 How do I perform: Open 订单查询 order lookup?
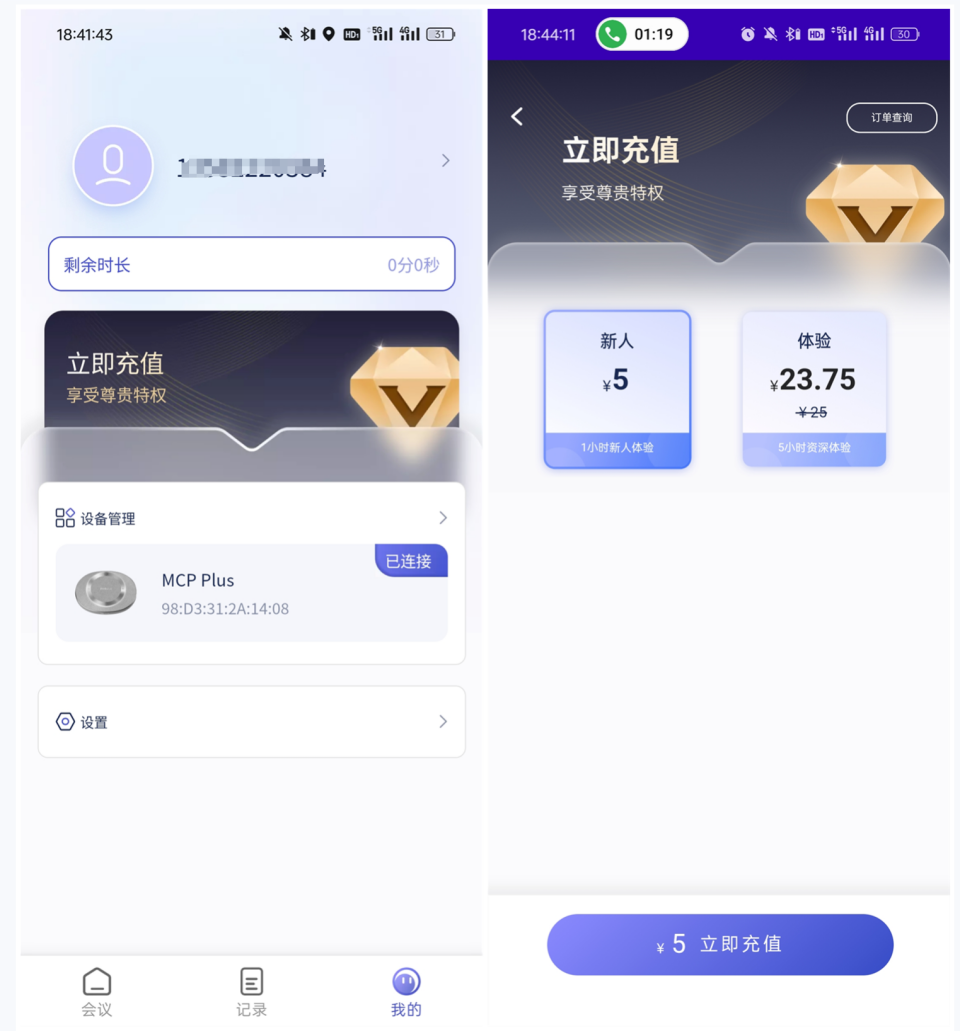[891, 118]
